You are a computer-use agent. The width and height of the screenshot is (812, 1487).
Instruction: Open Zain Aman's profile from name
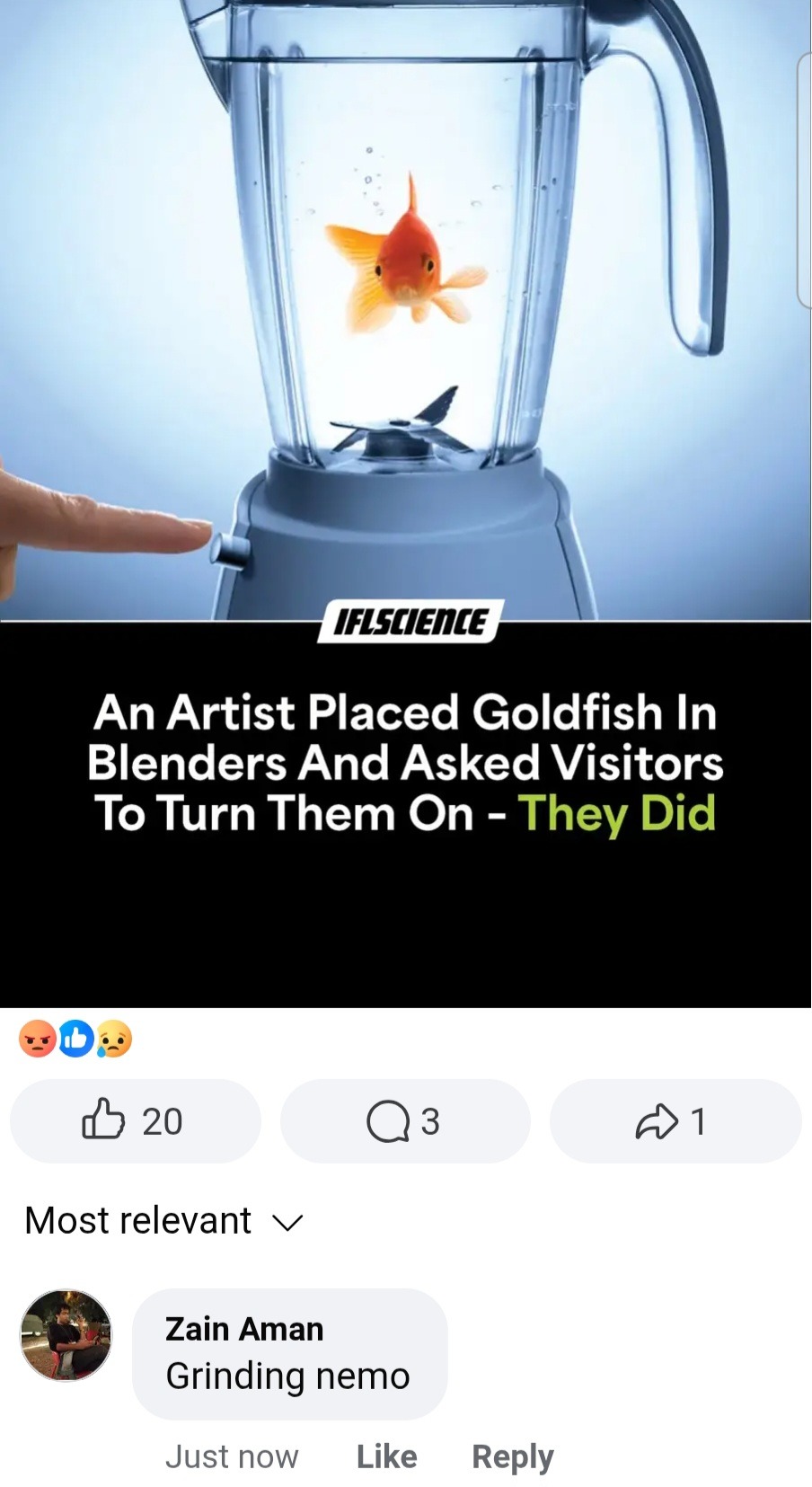(x=243, y=1328)
